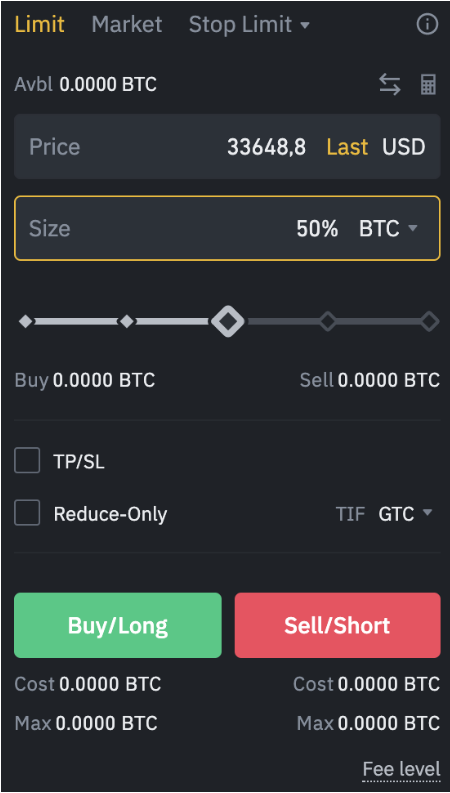Open the calculator icon

[x=428, y=84]
